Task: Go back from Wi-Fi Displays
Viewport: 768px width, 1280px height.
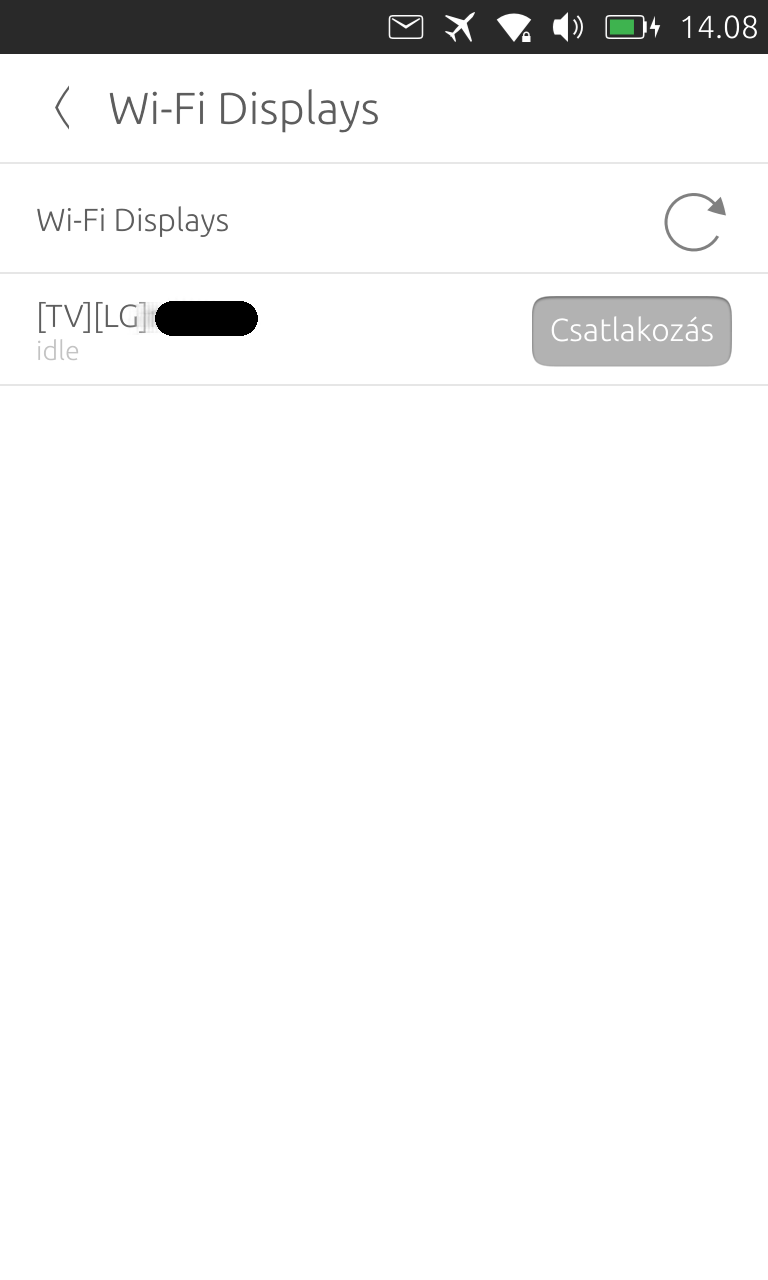Action: click(62, 108)
